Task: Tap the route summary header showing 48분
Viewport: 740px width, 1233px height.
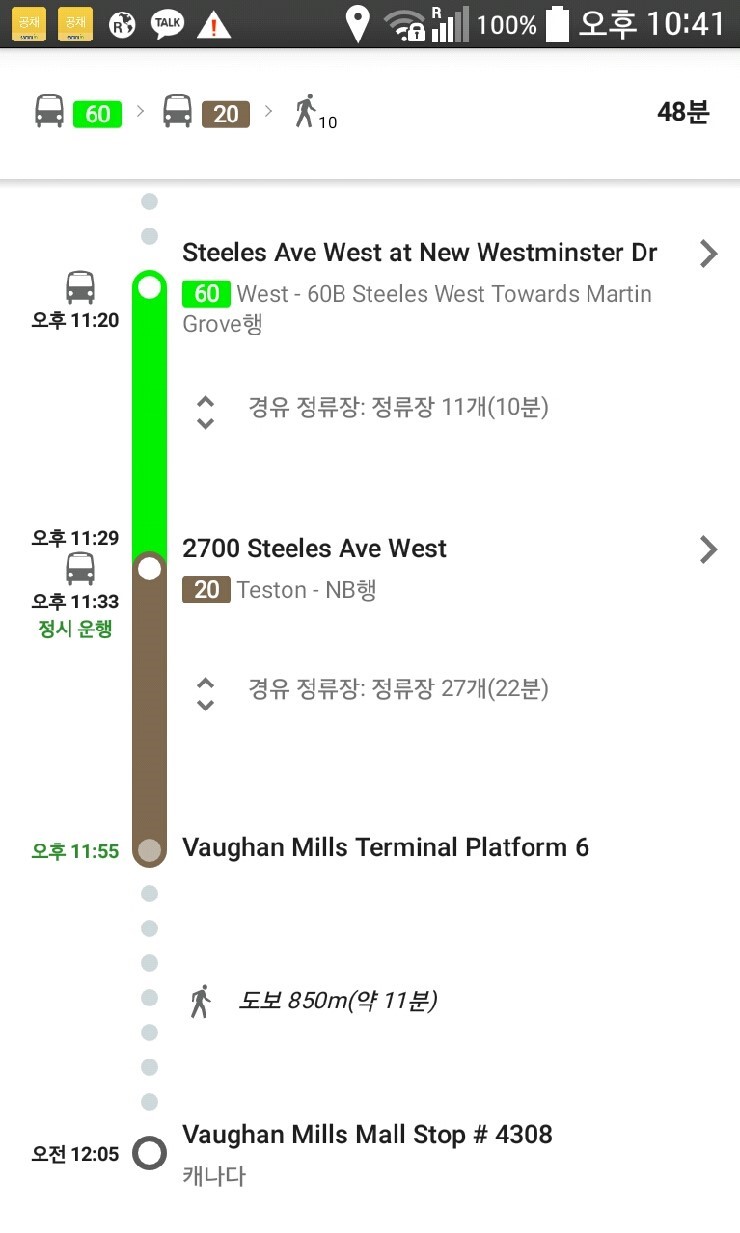Action: click(x=370, y=113)
